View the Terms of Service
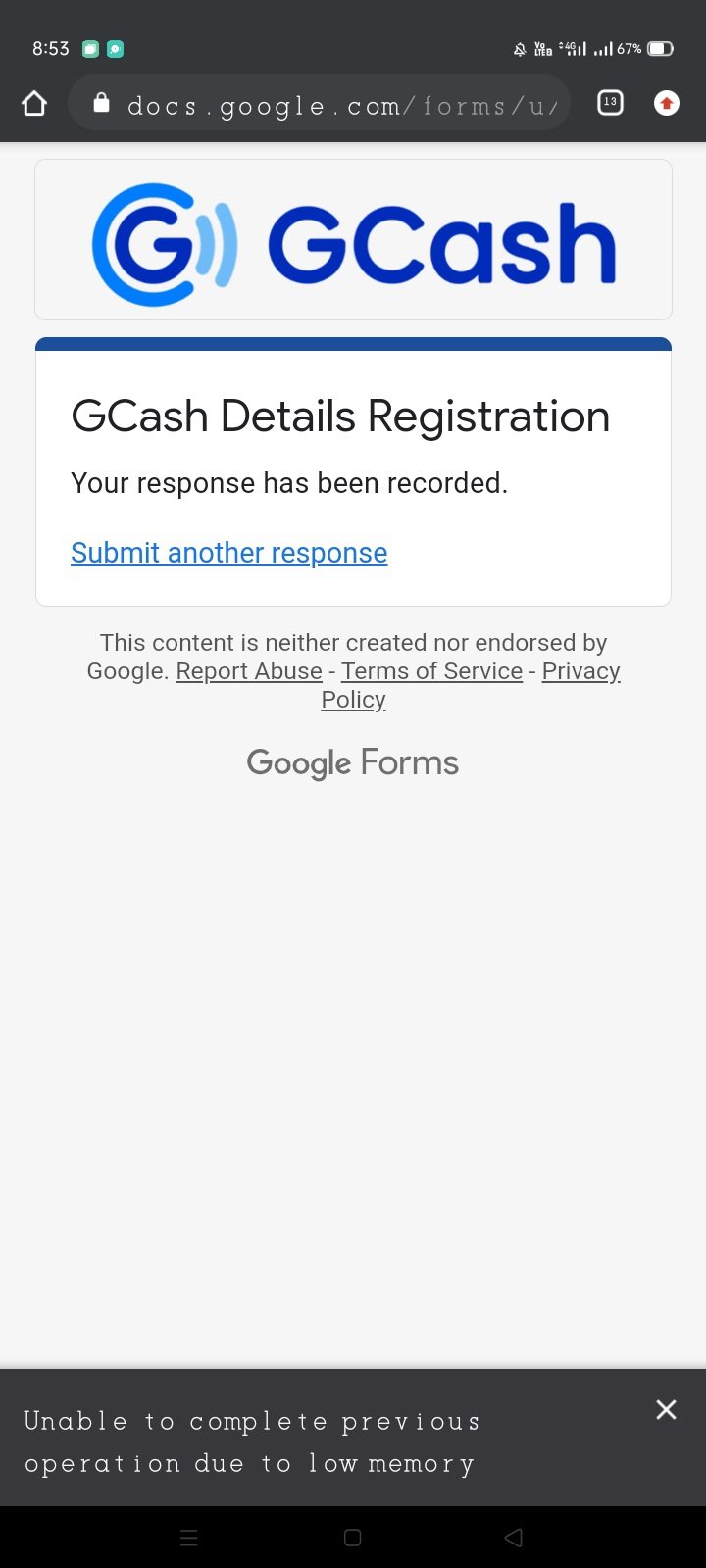 (x=431, y=671)
